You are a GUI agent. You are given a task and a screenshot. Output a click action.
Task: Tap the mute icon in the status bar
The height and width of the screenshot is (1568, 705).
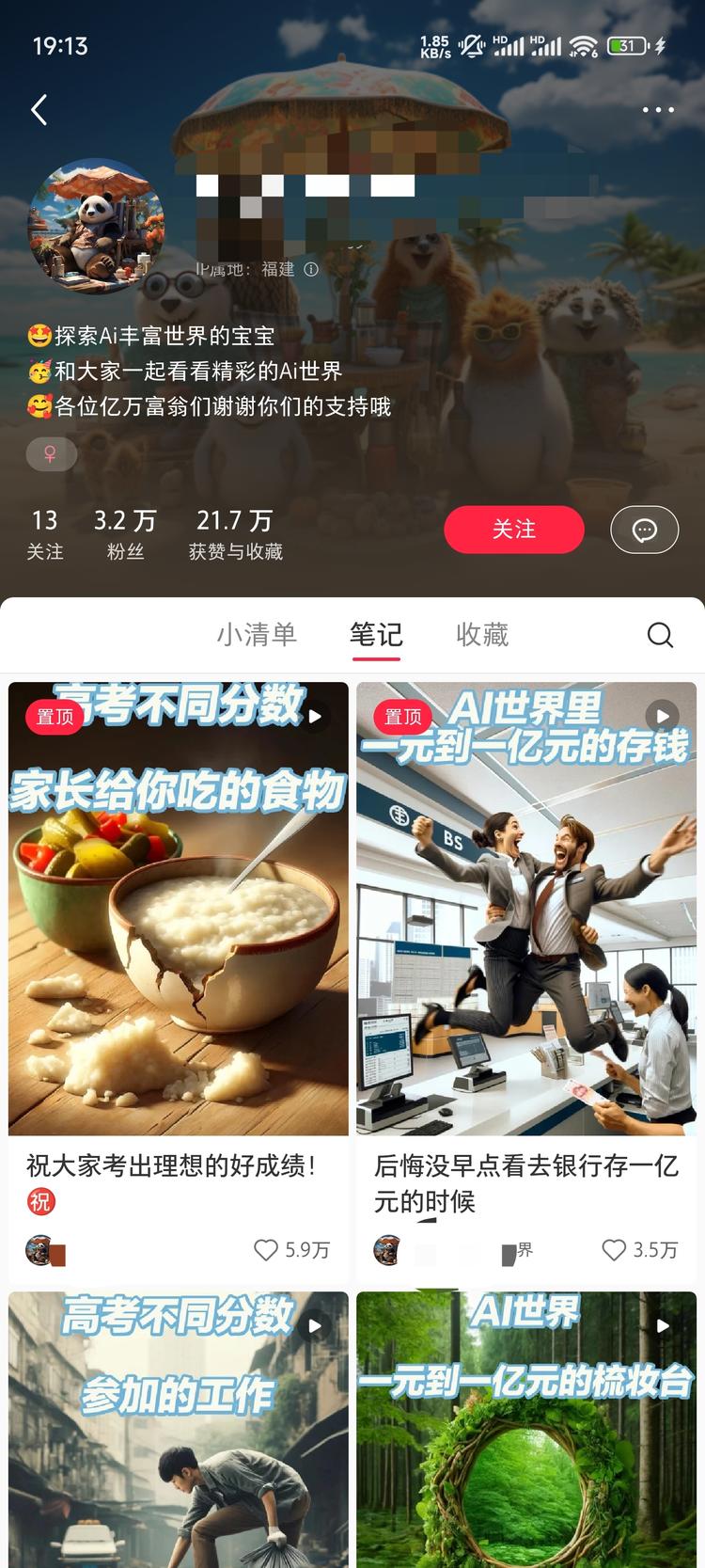coord(469,44)
